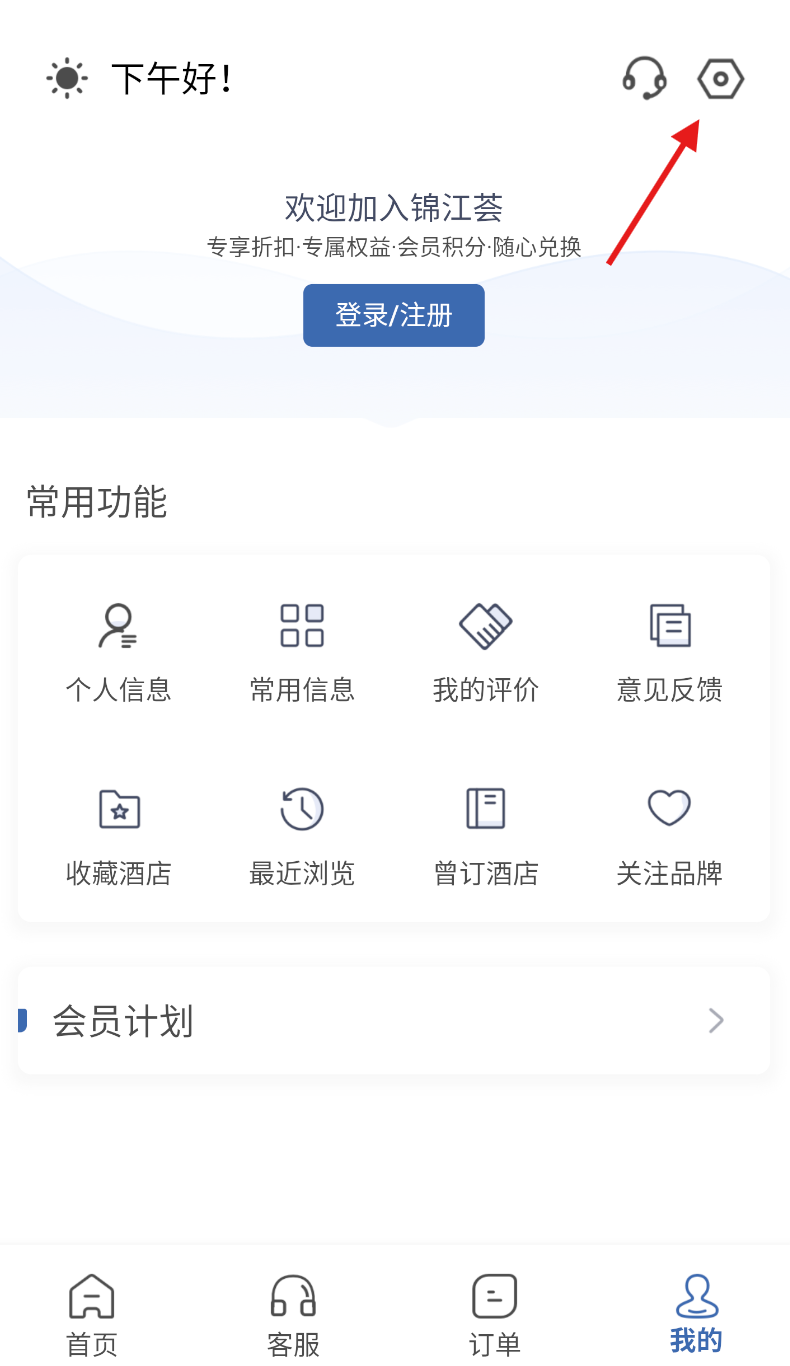790x1366 pixels.
Task: Open settings via the hexagon icon
Action: coord(720,79)
